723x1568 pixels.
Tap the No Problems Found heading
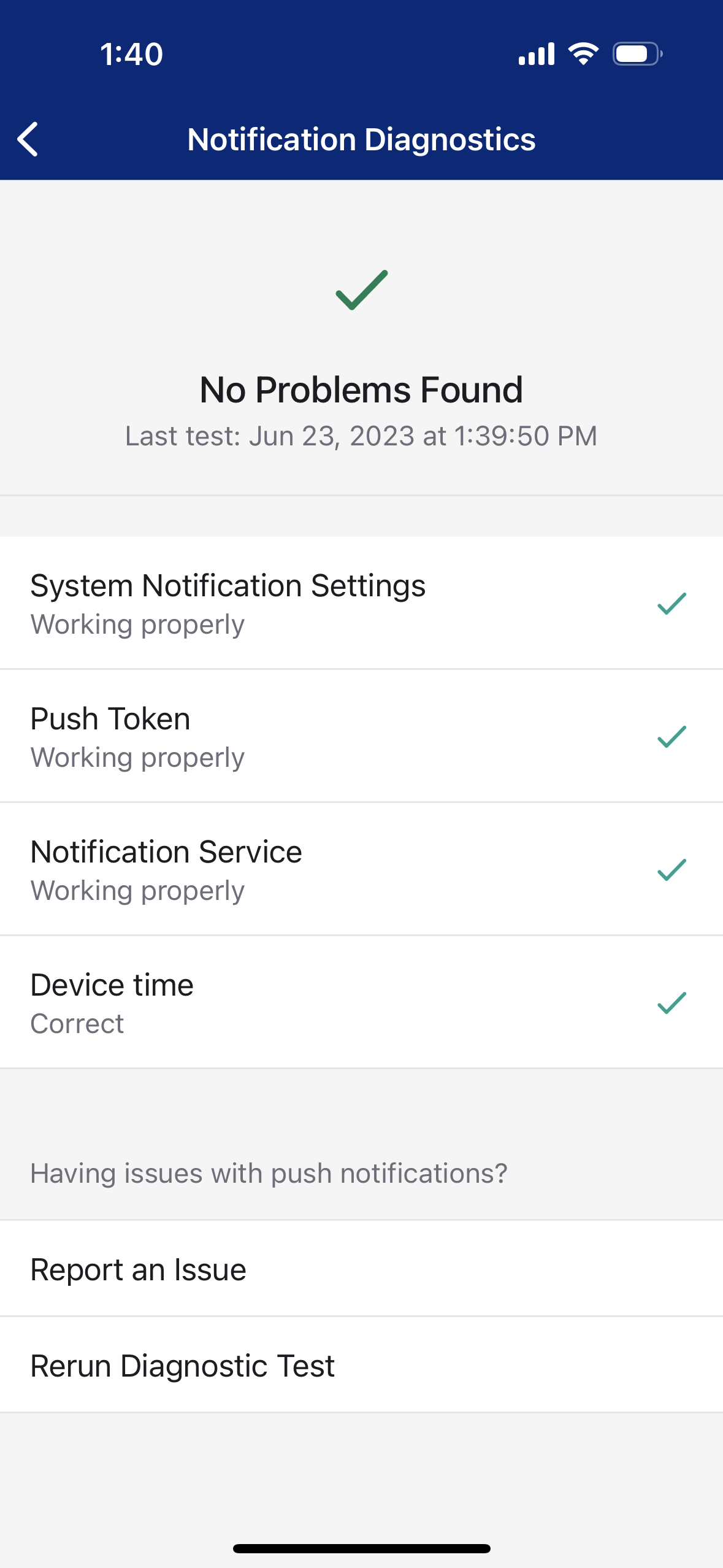[361, 388]
